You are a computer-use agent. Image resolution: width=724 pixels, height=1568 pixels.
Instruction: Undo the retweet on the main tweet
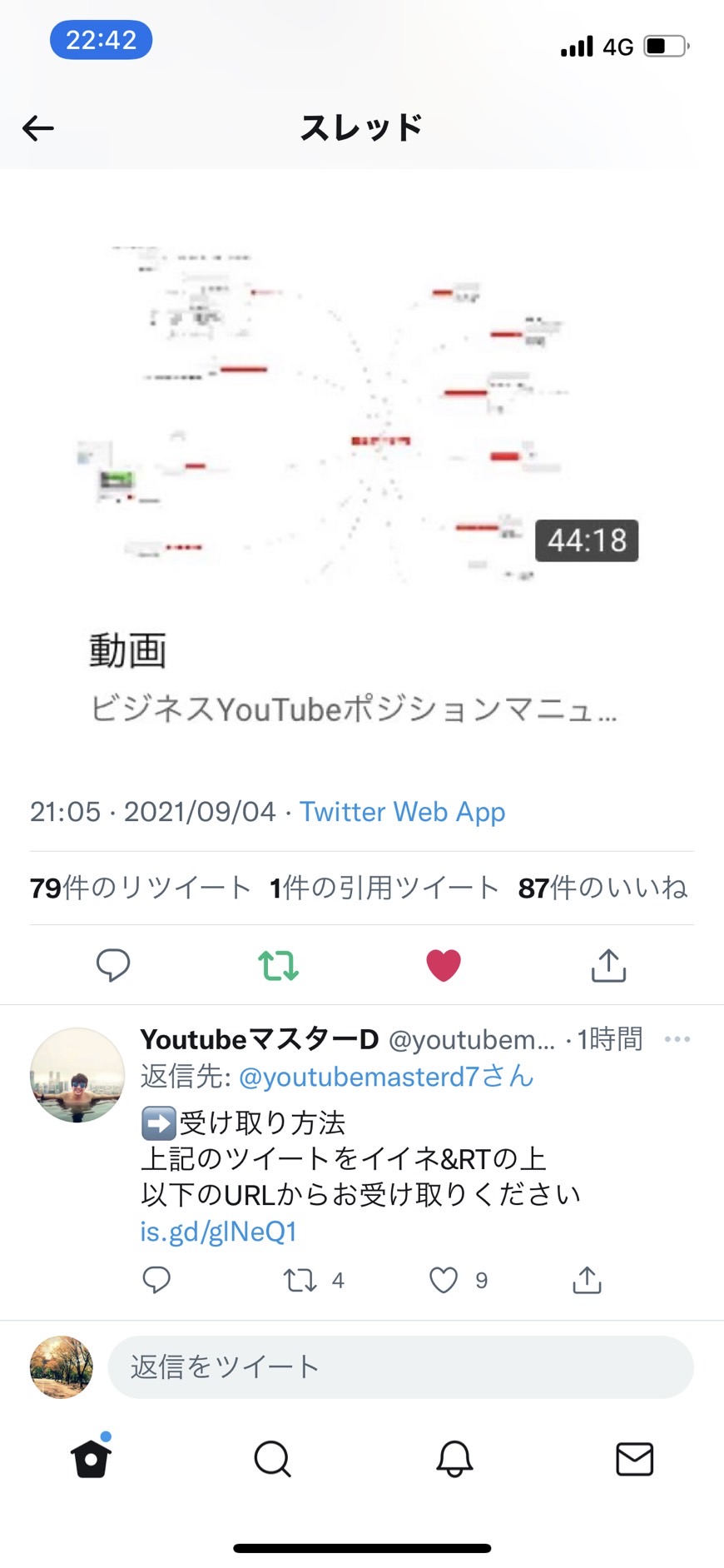coord(278,965)
